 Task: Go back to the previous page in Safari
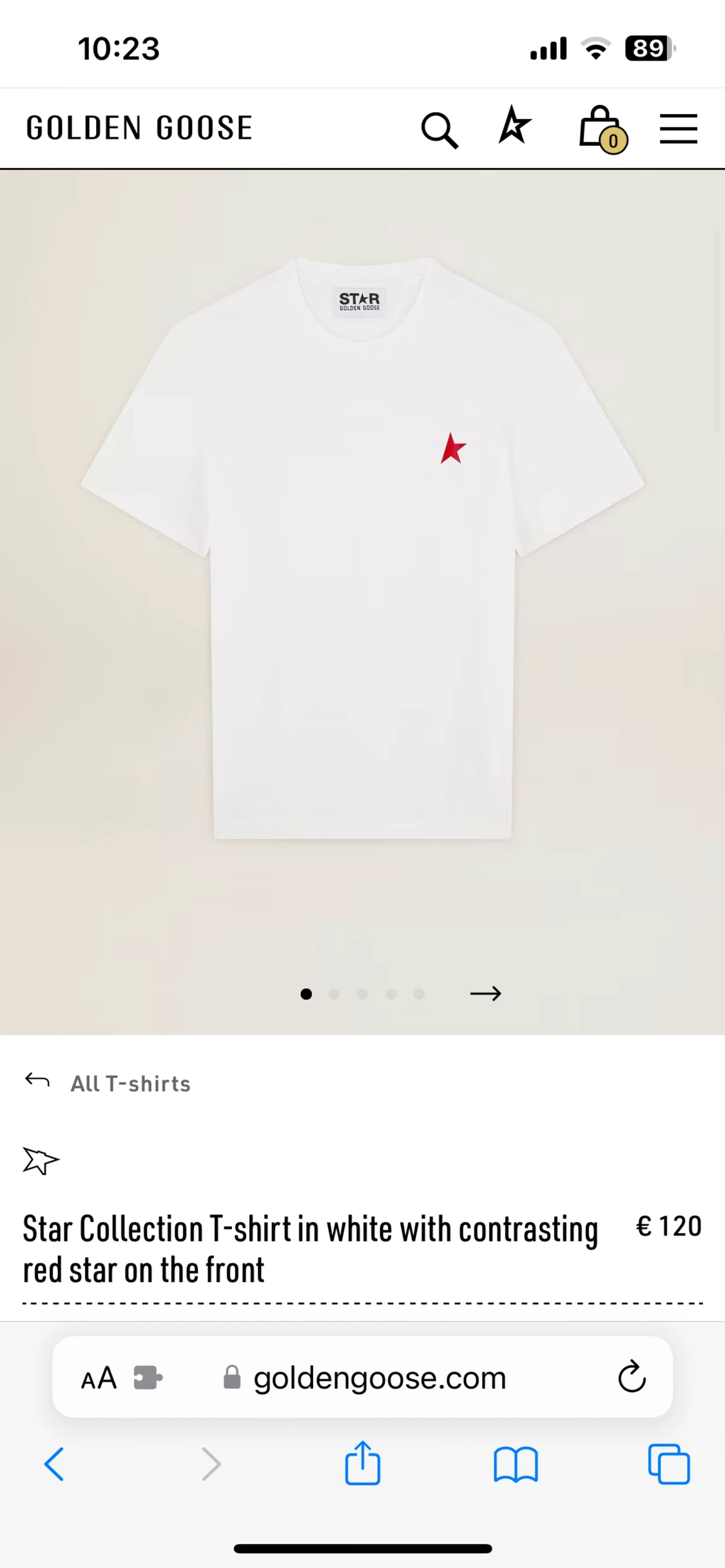pyautogui.click(x=54, y=1464)
